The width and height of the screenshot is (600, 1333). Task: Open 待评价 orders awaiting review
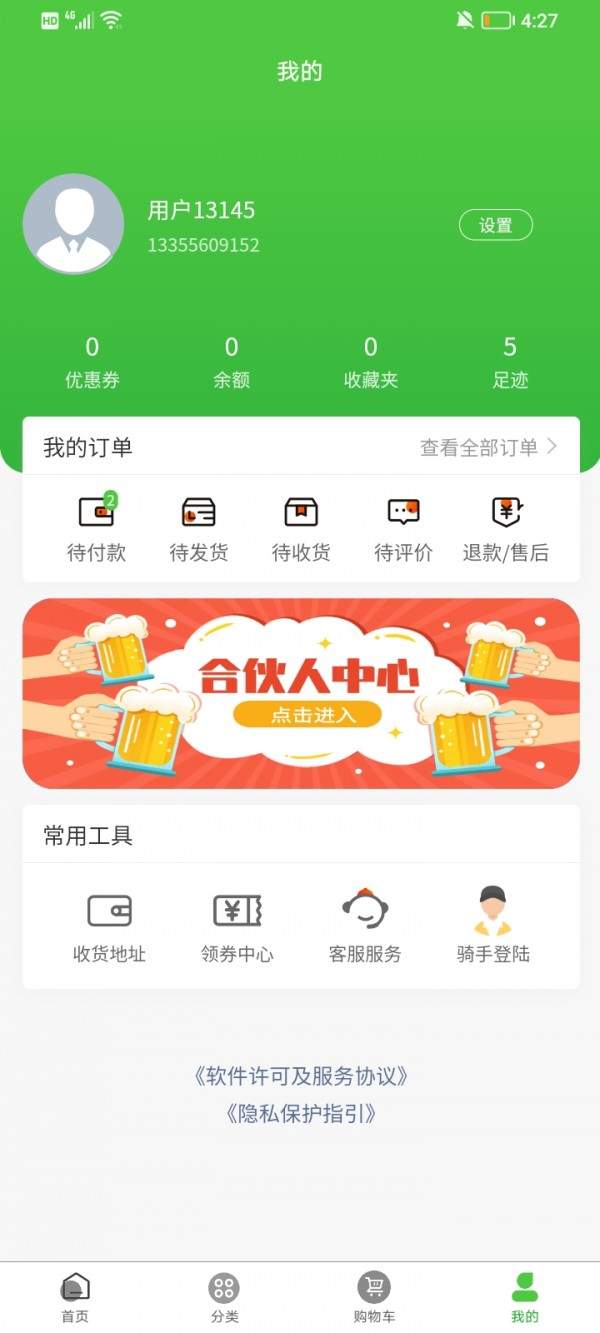pyautogui.click(x=403, y=528)
